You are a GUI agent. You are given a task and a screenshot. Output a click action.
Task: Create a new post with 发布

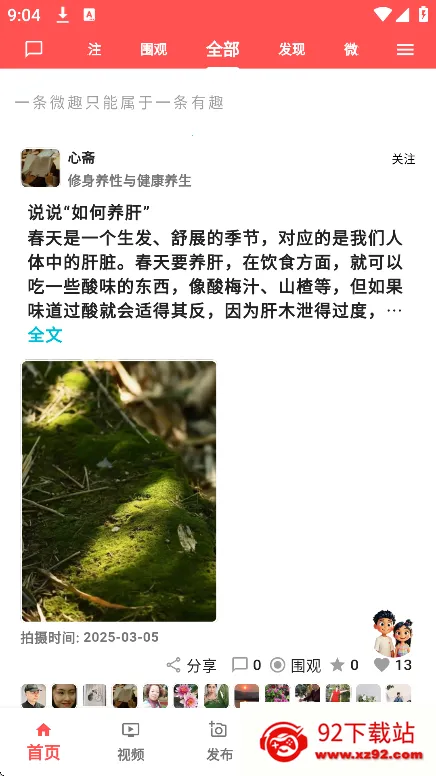click(x=219, y=742)
